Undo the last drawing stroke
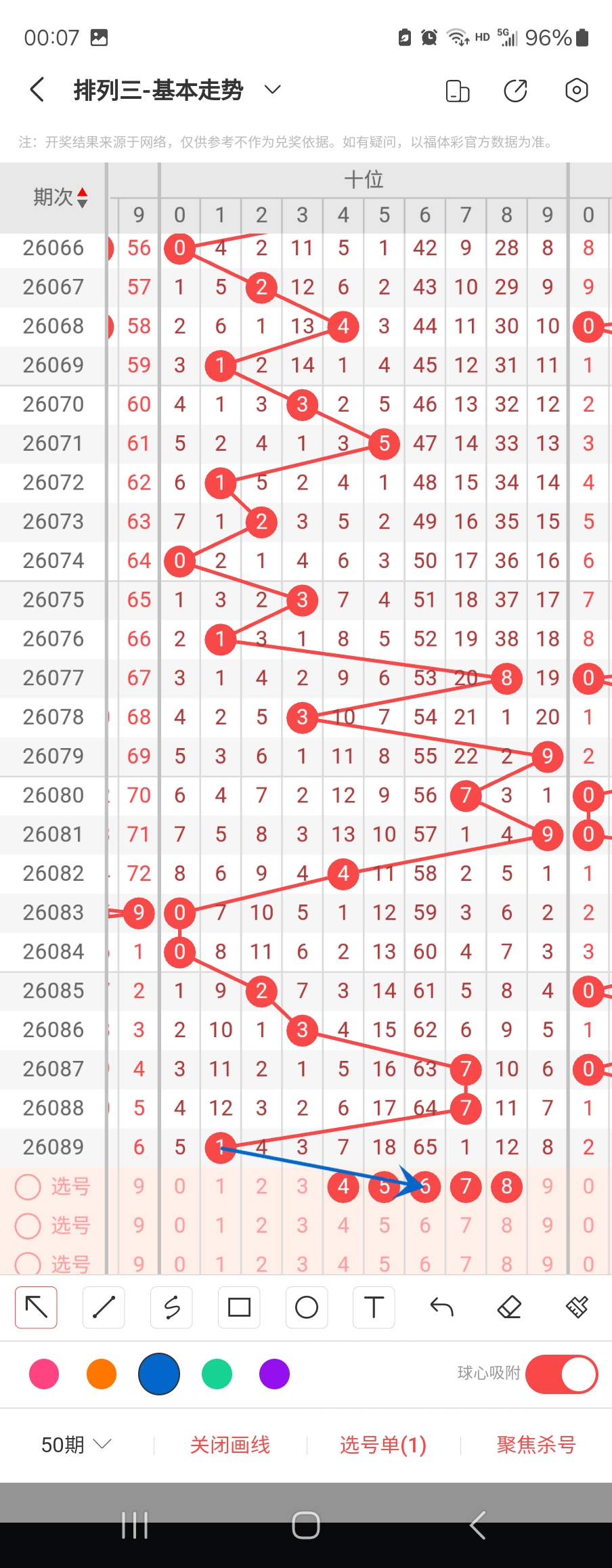The height and width of the screenshot is (1568, 612). [x=441, y=1307]
